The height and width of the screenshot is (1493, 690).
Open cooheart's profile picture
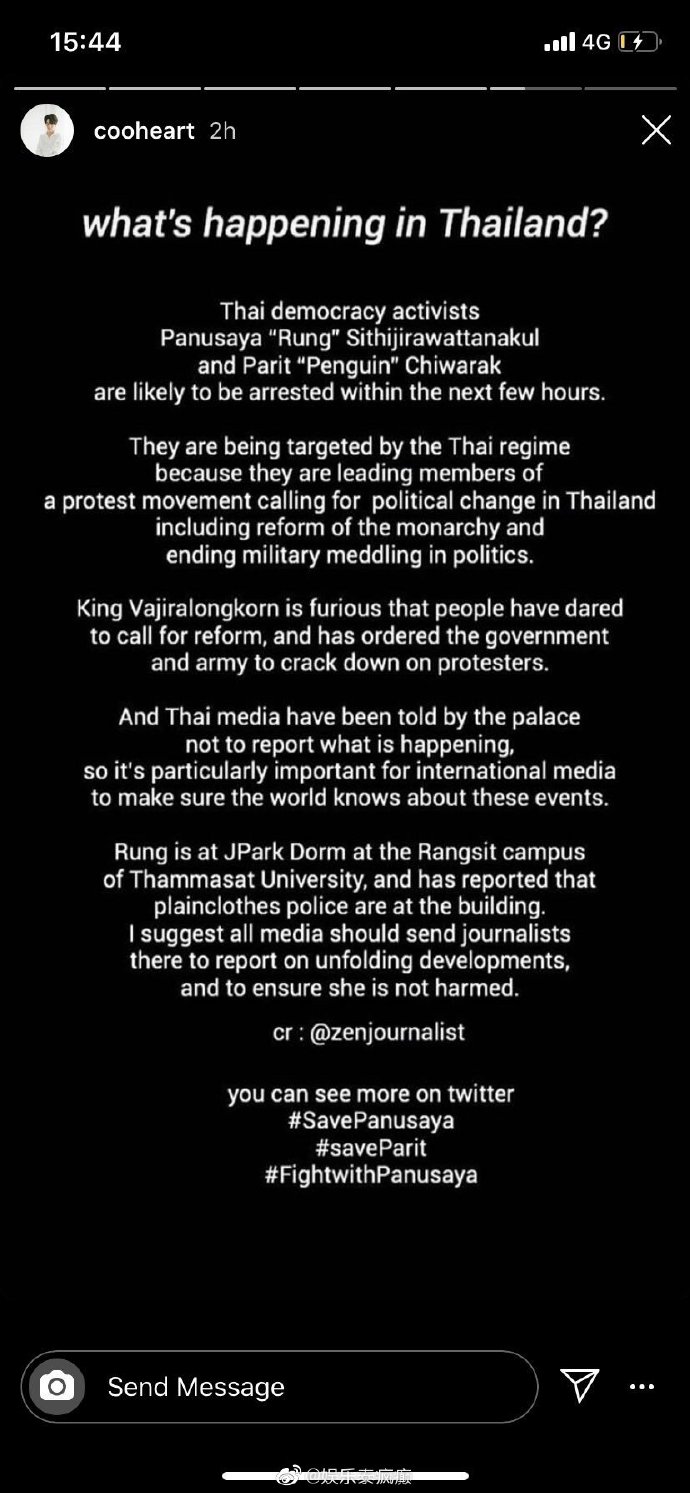pos(47,130)
